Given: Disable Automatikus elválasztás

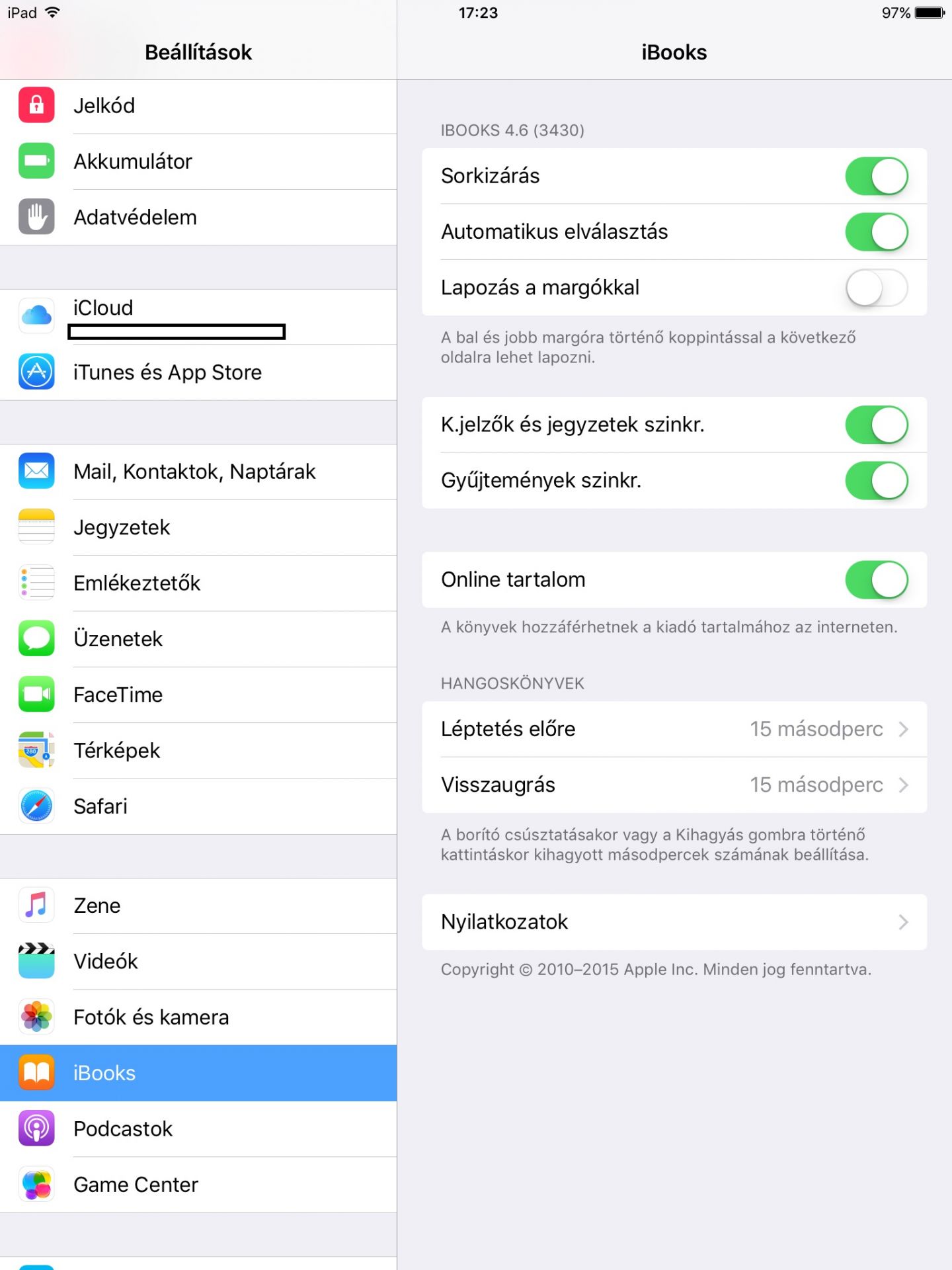Looking at the screenshot, I should click(x=876, y=232).
